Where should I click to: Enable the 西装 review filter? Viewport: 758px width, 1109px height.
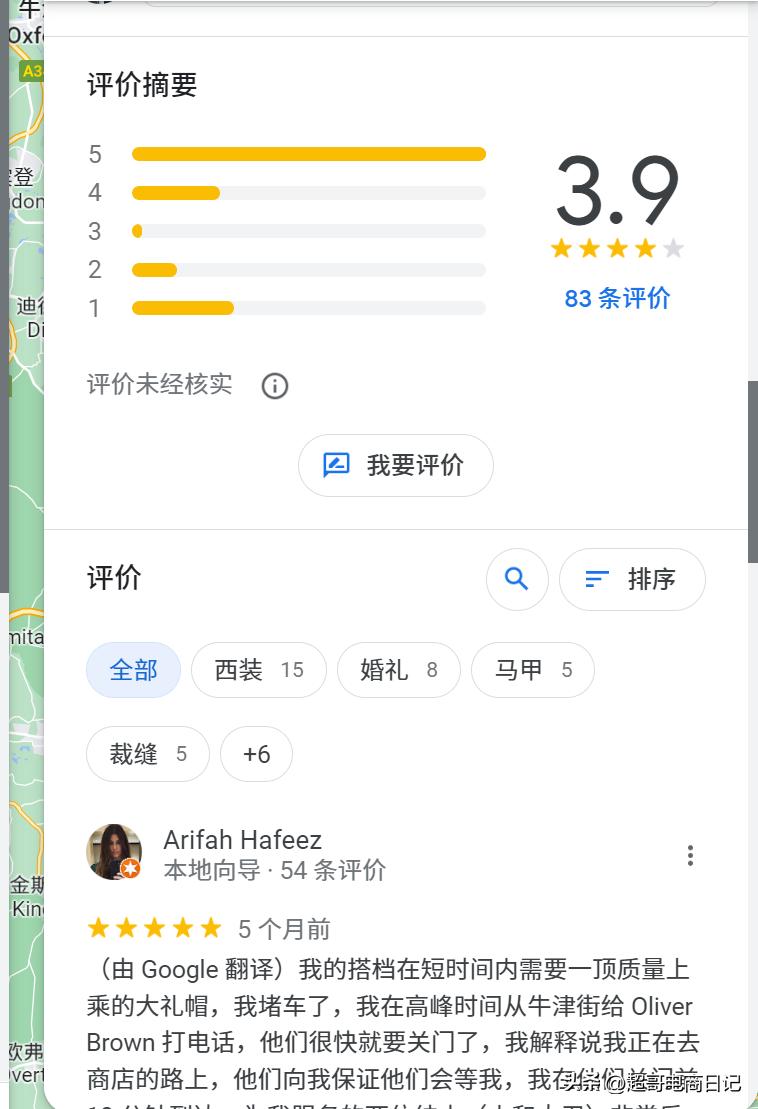(258, 670)
